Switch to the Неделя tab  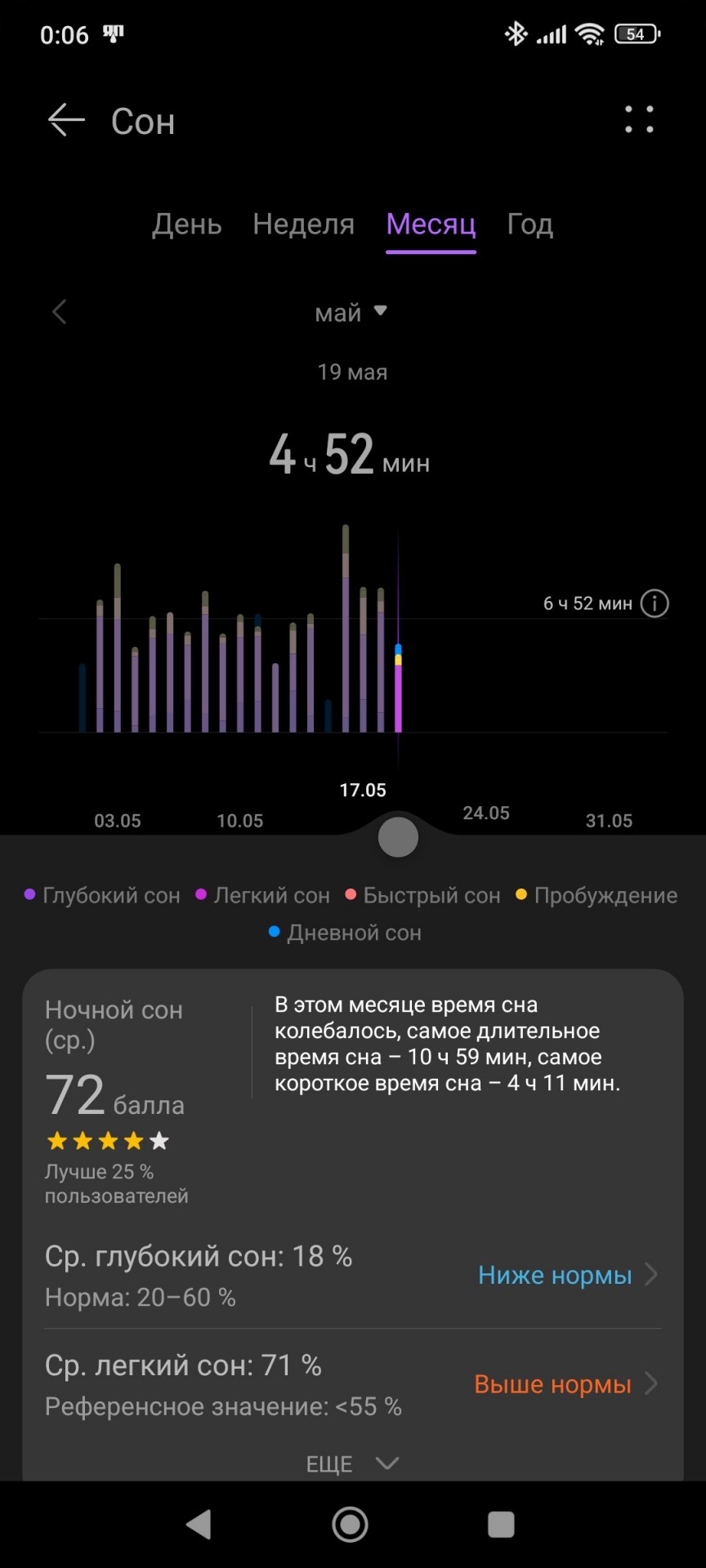pos(304,224)
